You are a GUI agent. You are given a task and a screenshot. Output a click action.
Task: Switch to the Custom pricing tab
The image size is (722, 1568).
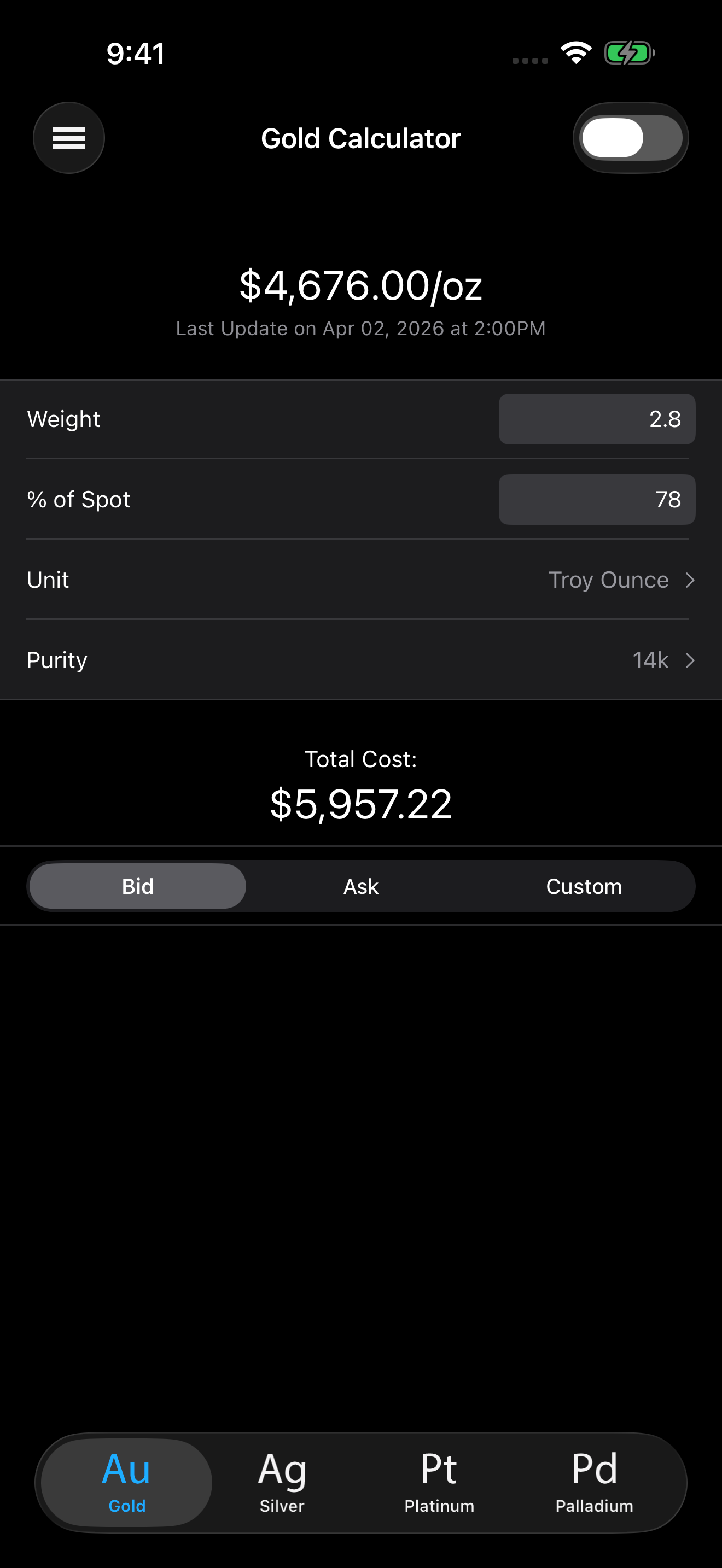584,886
